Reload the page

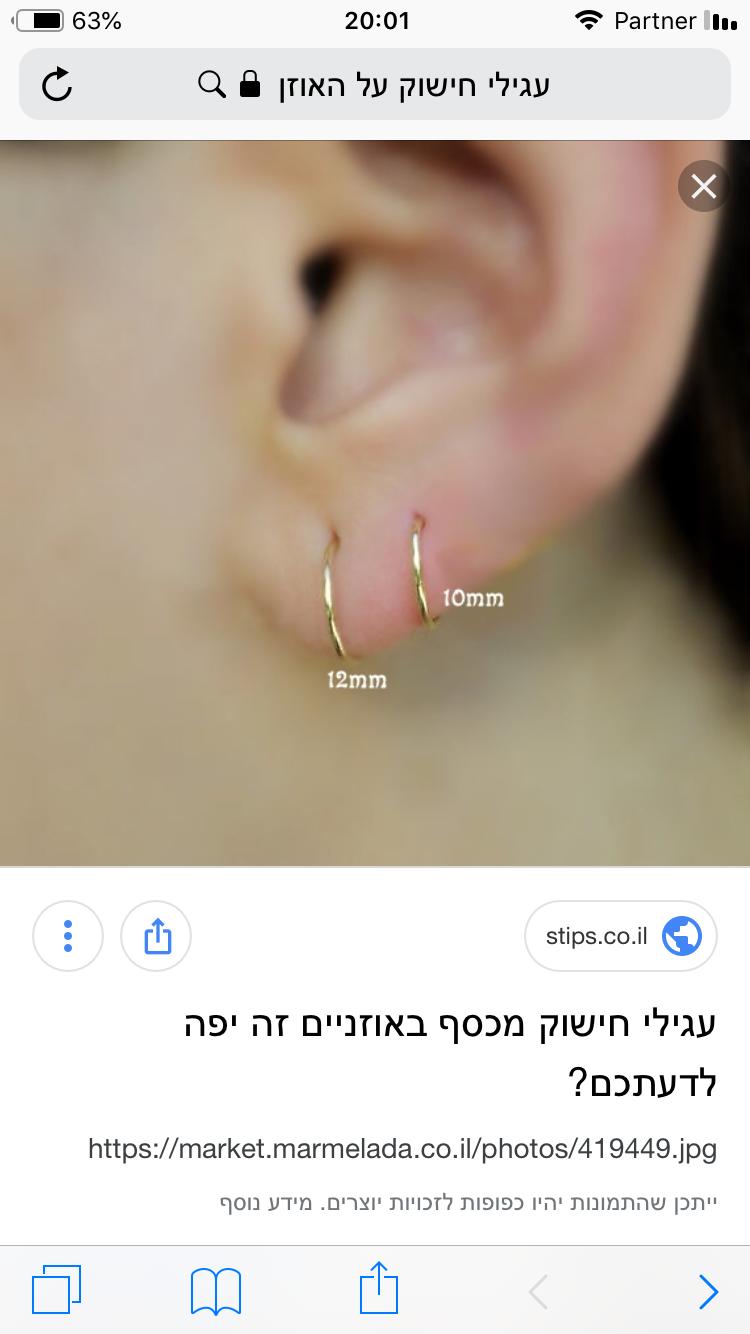coord(57,85)
